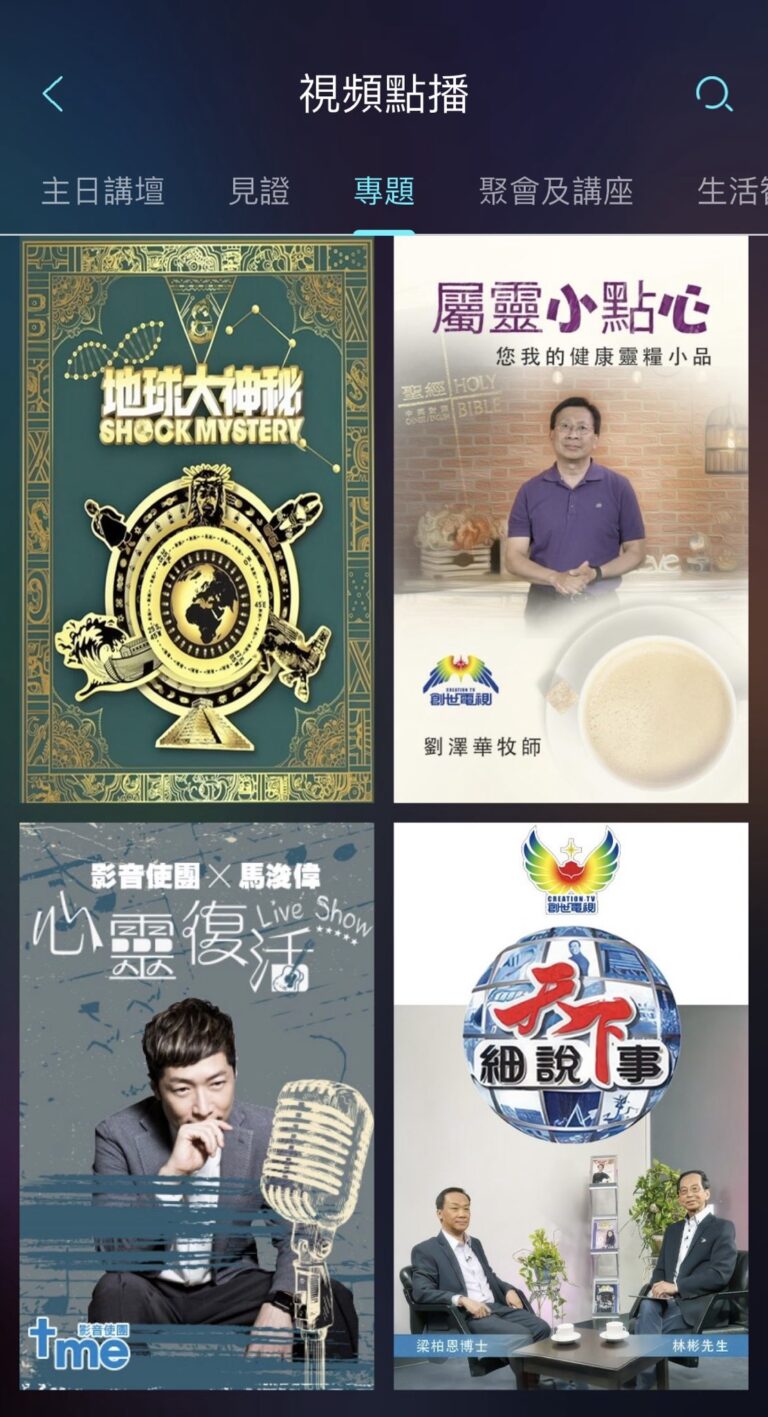Go back from 視頻點播
This screenshot has height=1417, width=768.
(x=53, y=94)
